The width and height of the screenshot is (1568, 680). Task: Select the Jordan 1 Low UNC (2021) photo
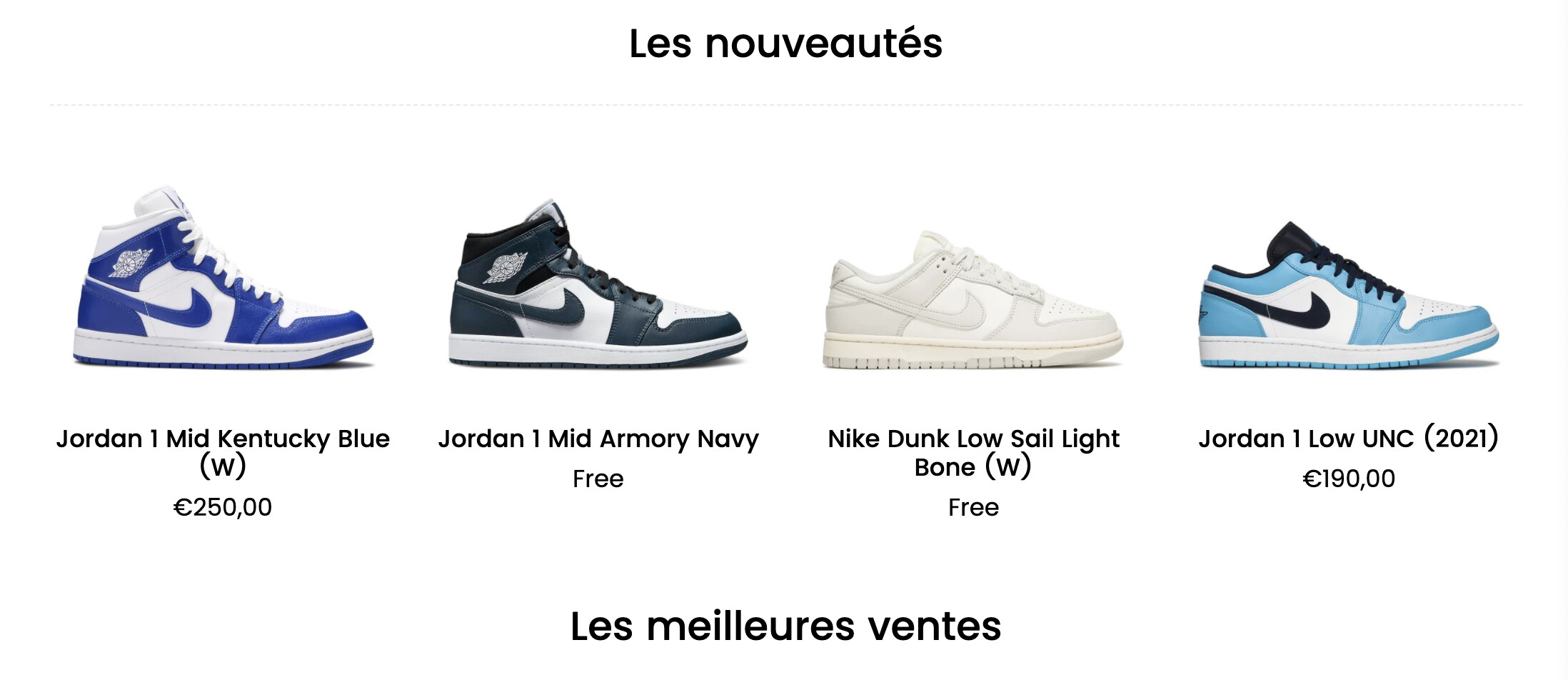[x=1349, y=296]
